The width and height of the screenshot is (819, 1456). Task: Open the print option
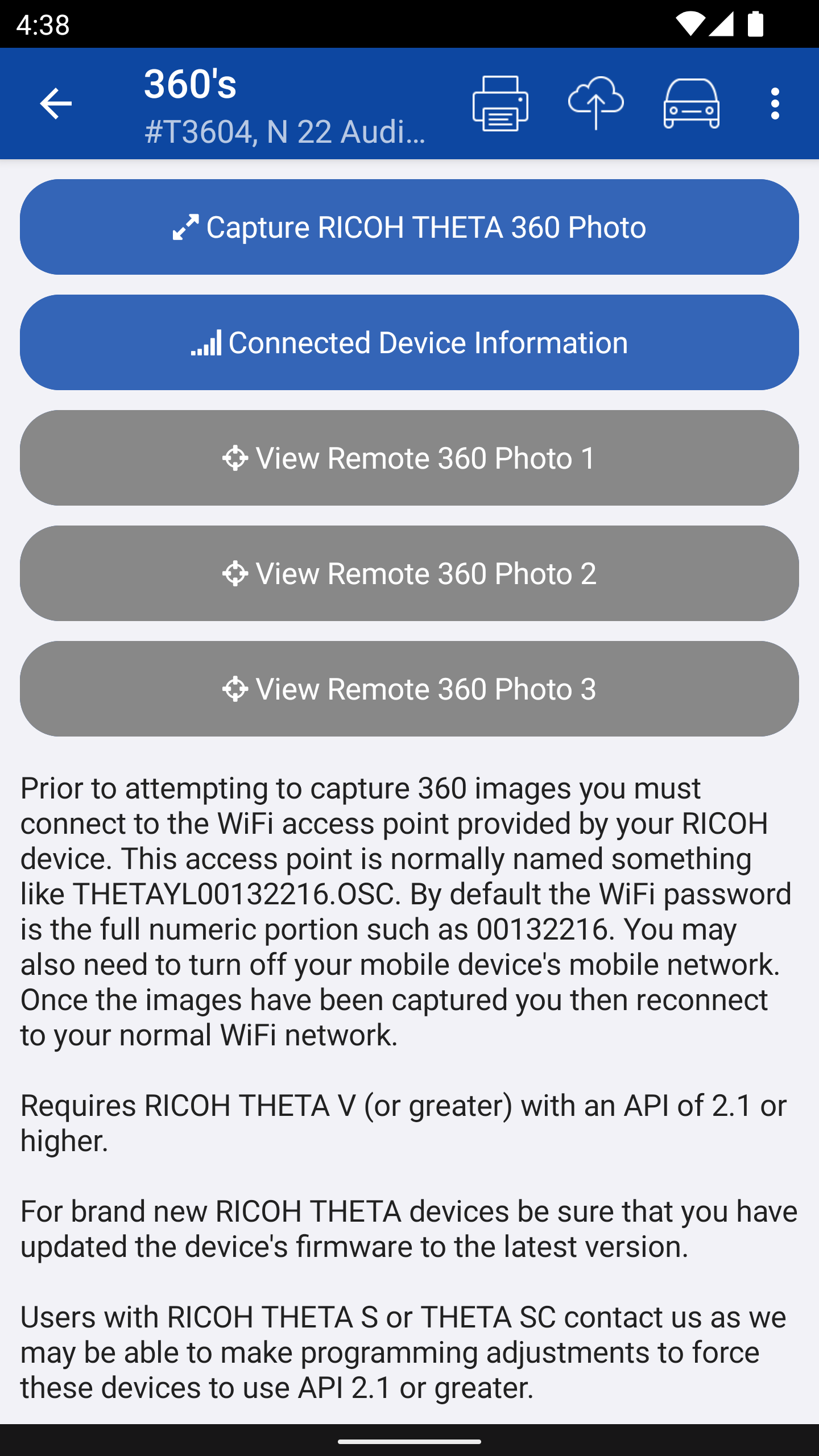[x=500, y=104]
